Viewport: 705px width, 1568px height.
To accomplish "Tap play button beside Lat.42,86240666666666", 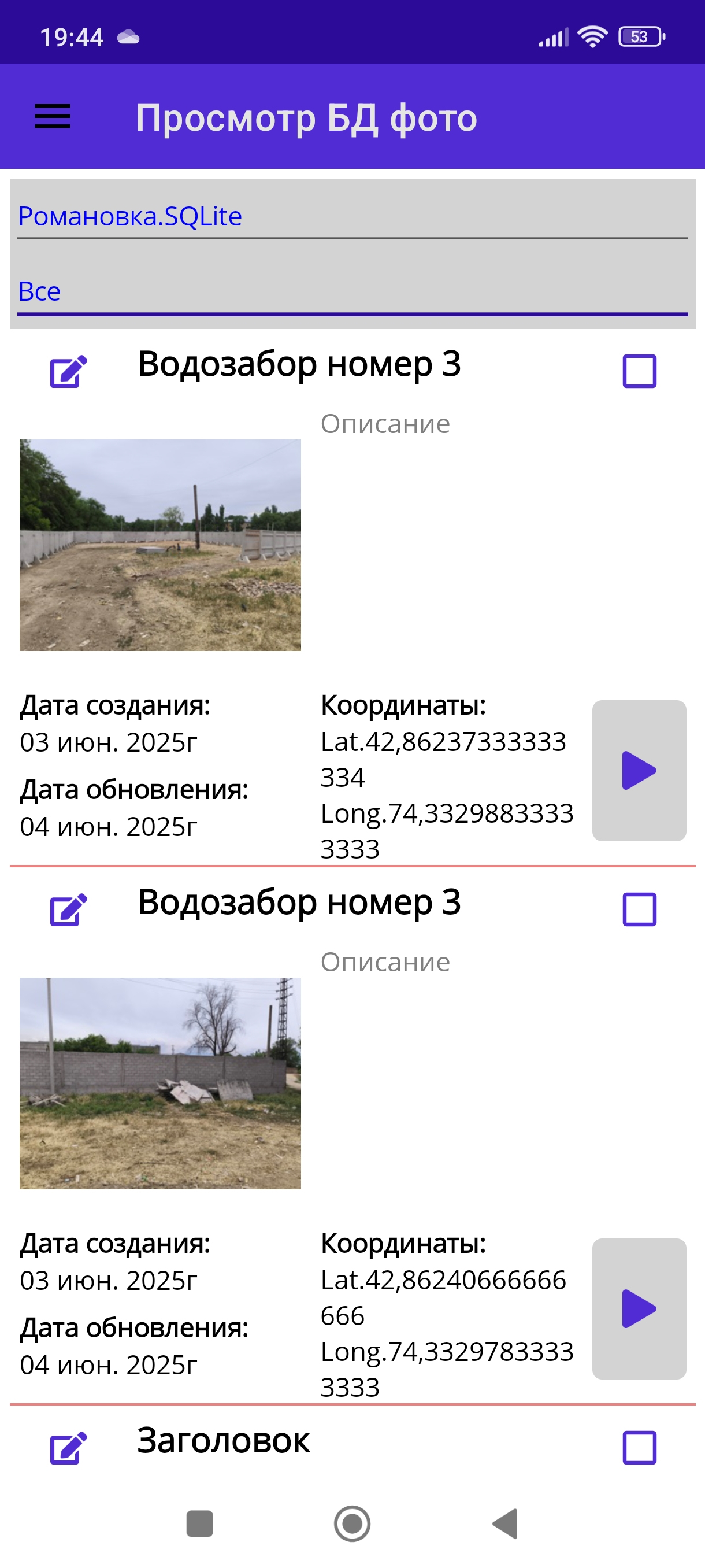I will 639,1308.
